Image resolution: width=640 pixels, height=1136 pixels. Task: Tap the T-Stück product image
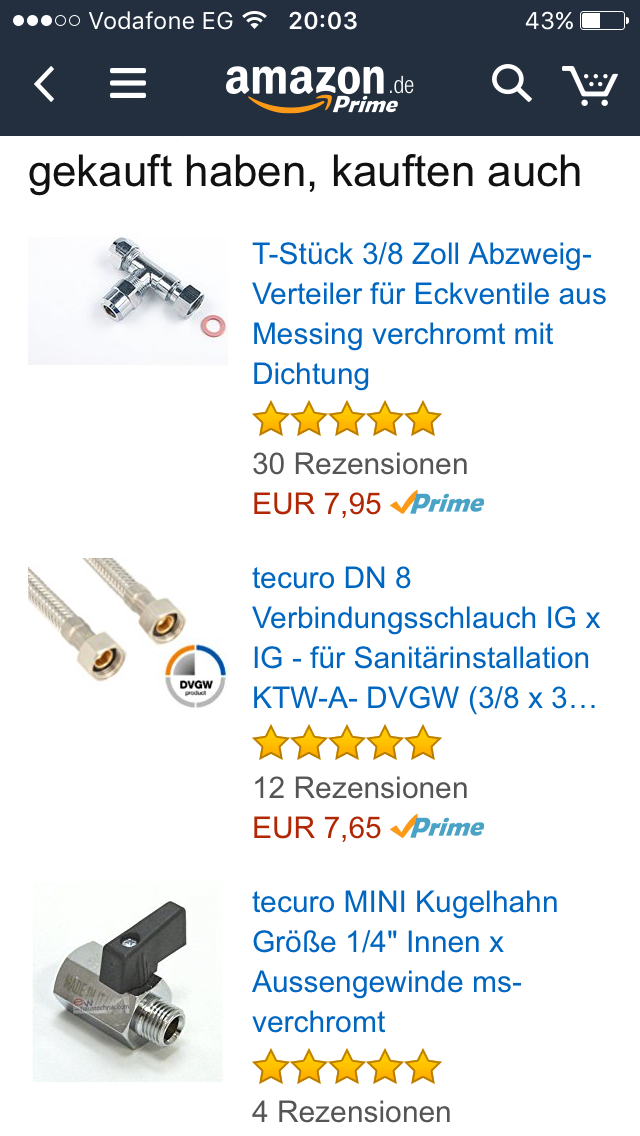(128, 300)
